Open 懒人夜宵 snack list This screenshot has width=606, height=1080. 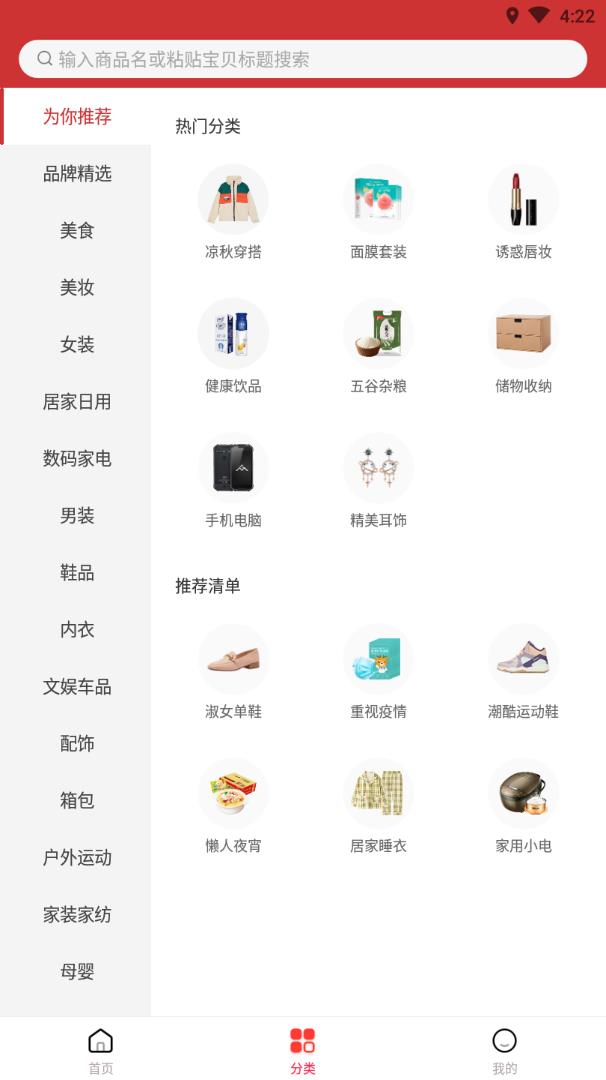(233, 806)
